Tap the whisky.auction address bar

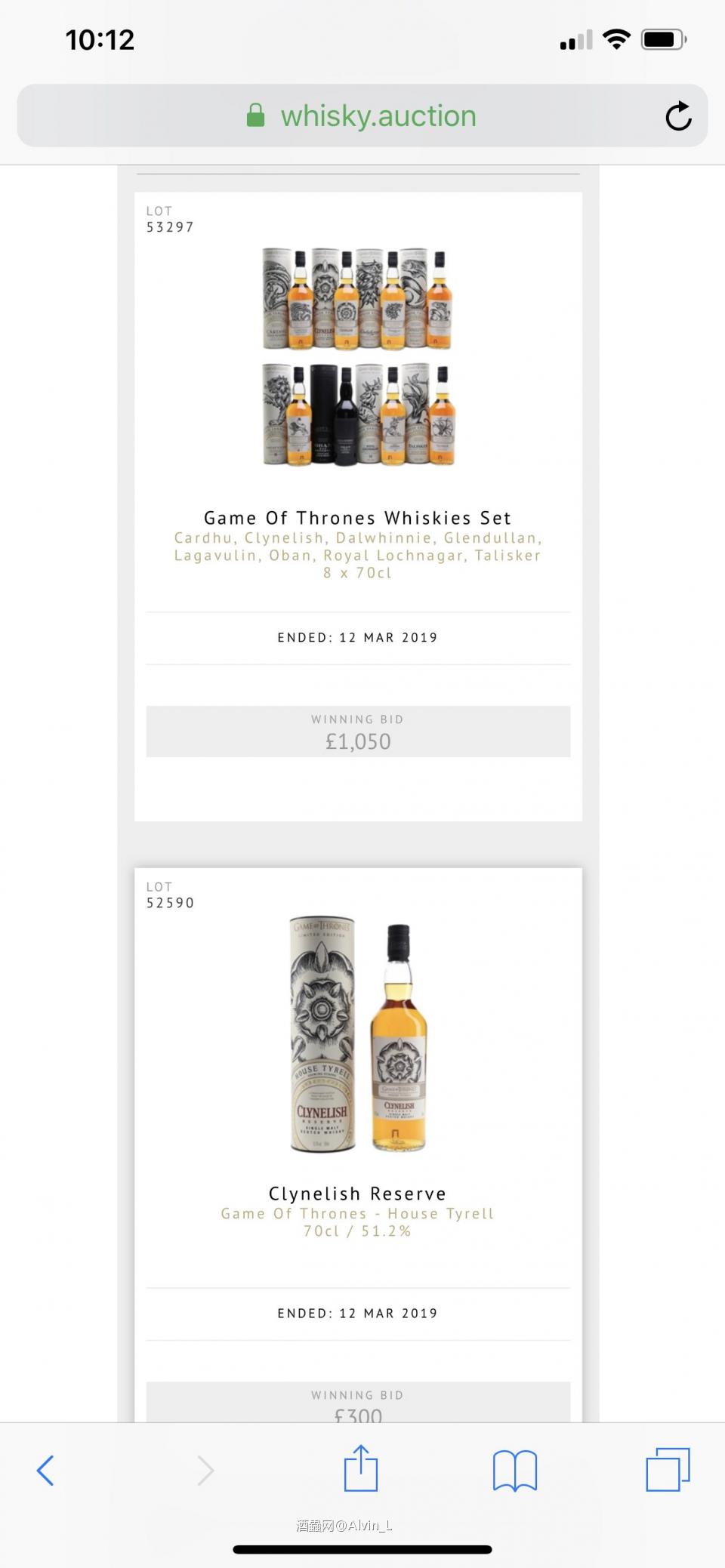tap(362, 116)
